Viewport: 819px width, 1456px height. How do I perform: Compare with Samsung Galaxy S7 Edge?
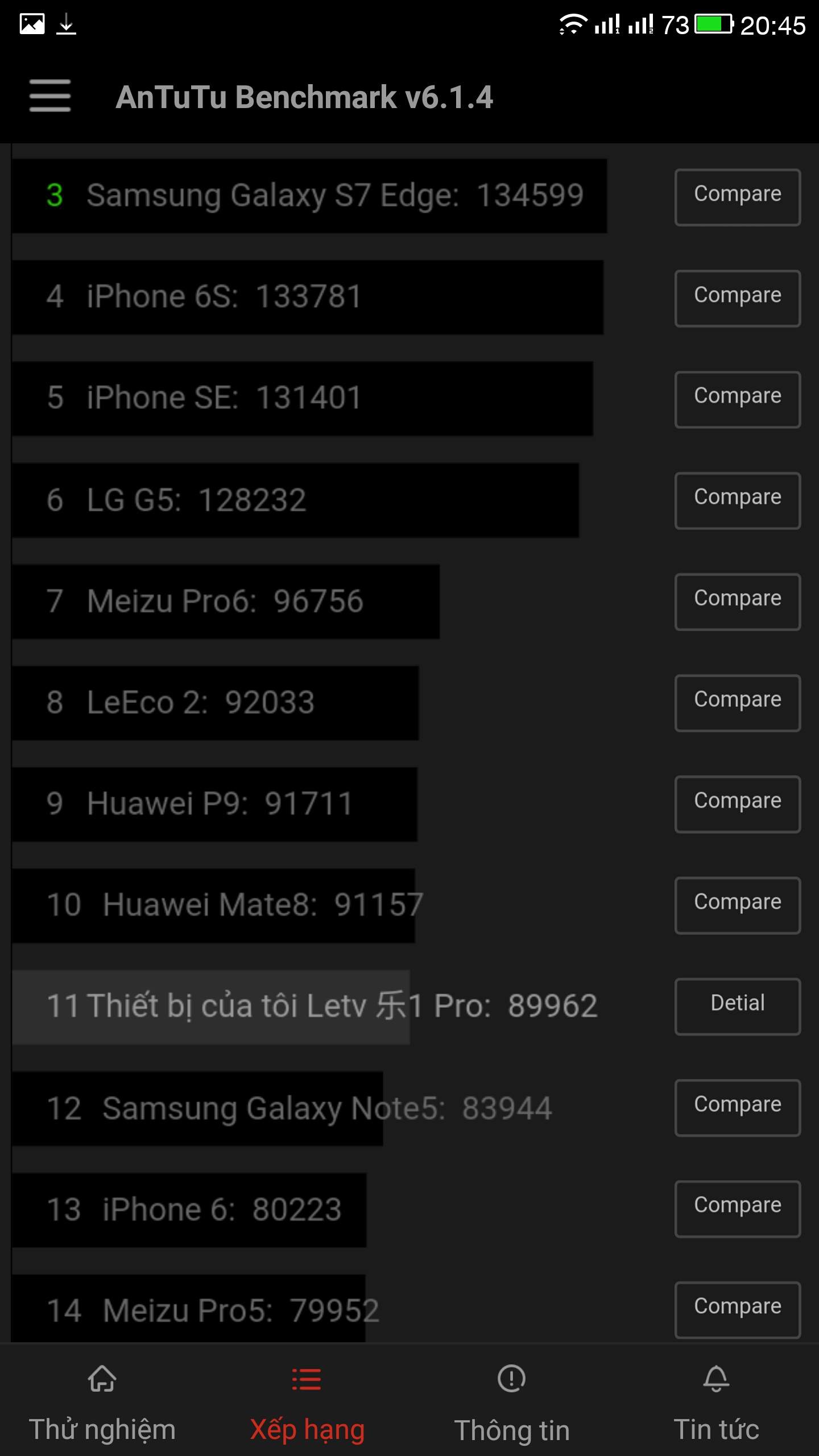(738, 197)
